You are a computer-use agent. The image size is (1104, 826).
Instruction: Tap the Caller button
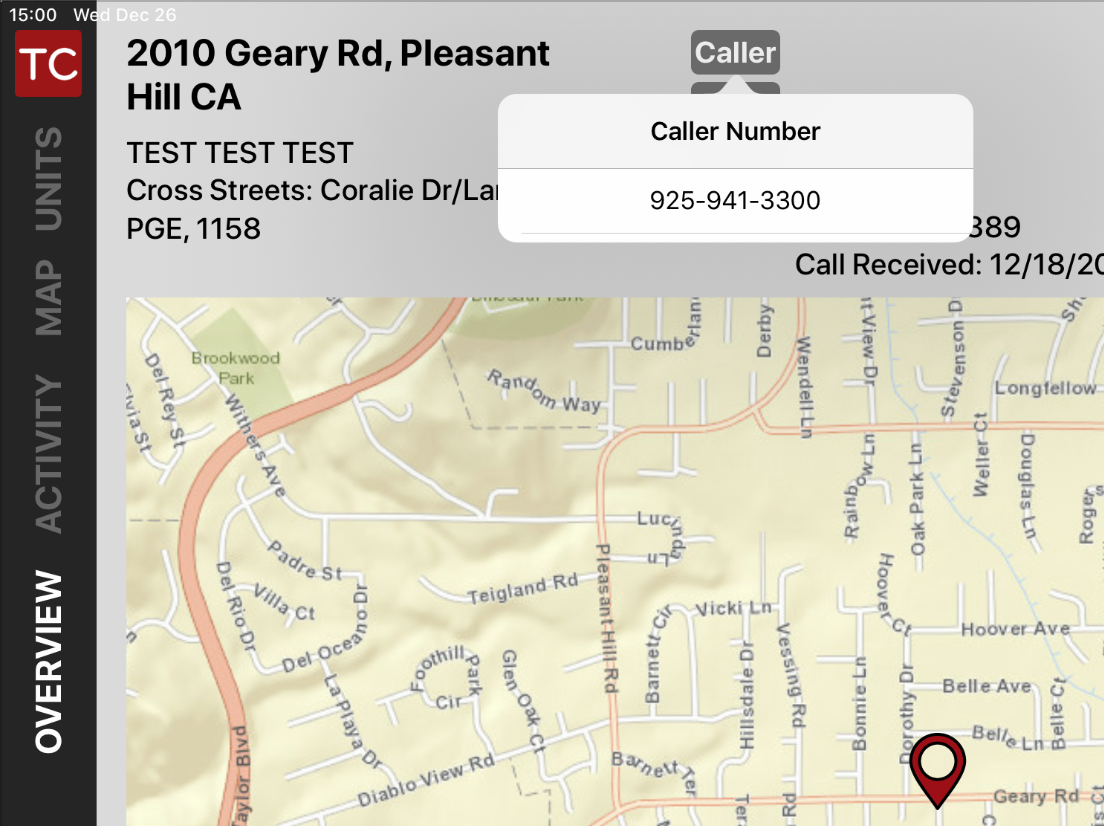coord(735,53)
